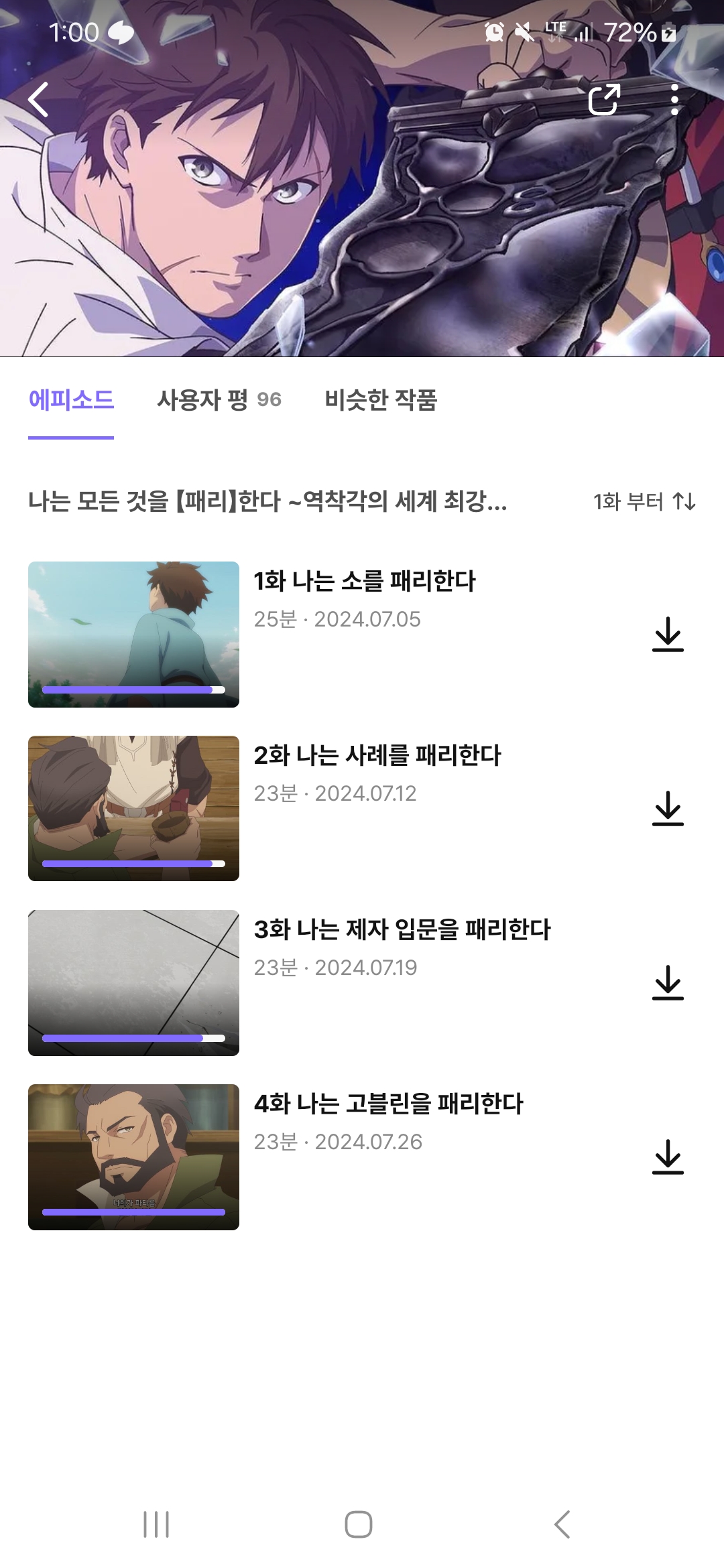The image size is (724, 1568).
Task: Switch to the 사용자 평 tab
Action: [219, 400]
